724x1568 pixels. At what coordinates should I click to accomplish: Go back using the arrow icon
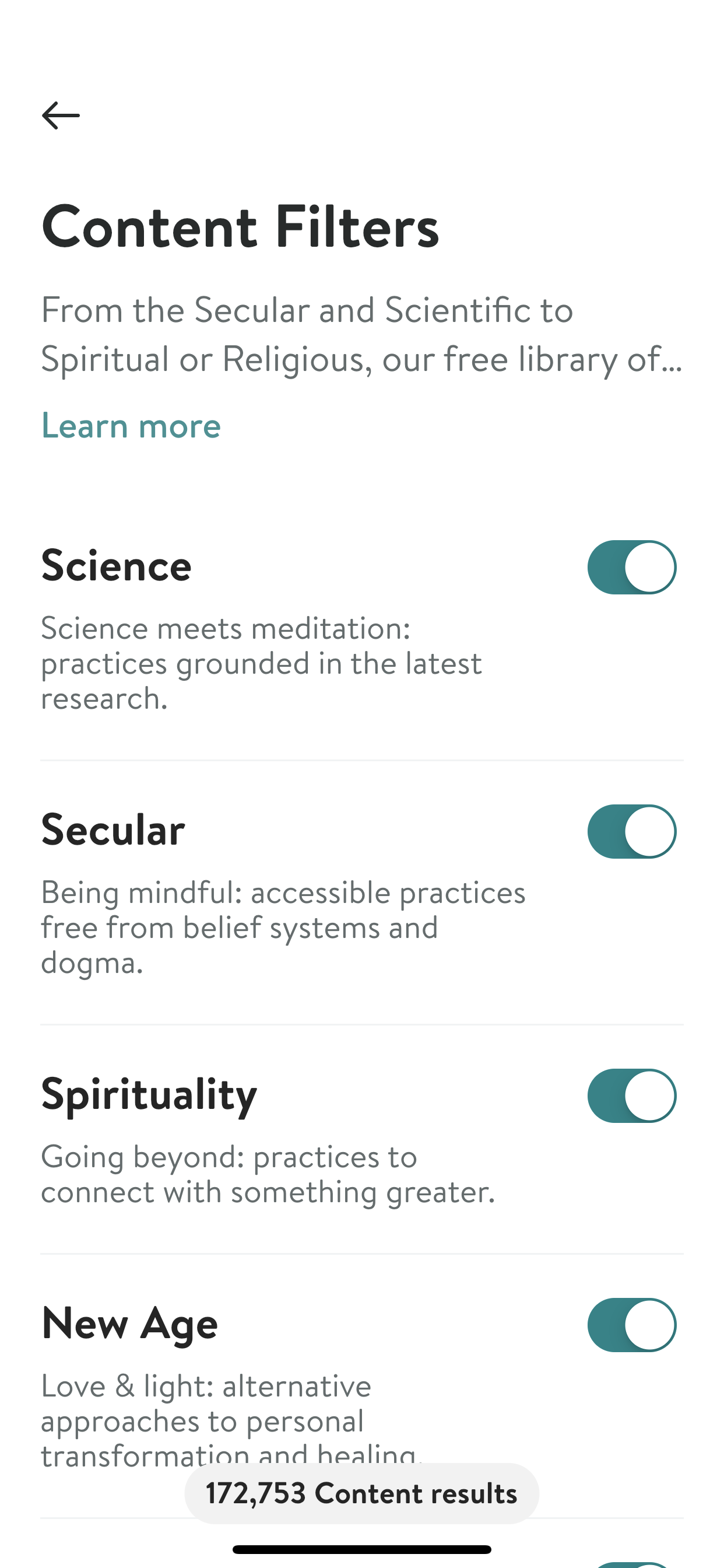click(x=60, y=116)
